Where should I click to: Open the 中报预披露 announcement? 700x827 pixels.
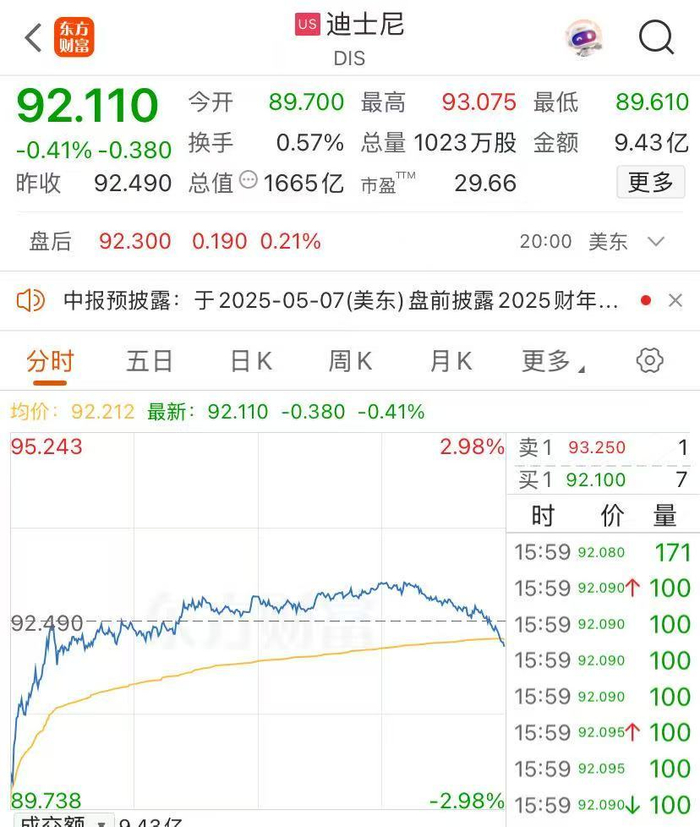[340, 300]
